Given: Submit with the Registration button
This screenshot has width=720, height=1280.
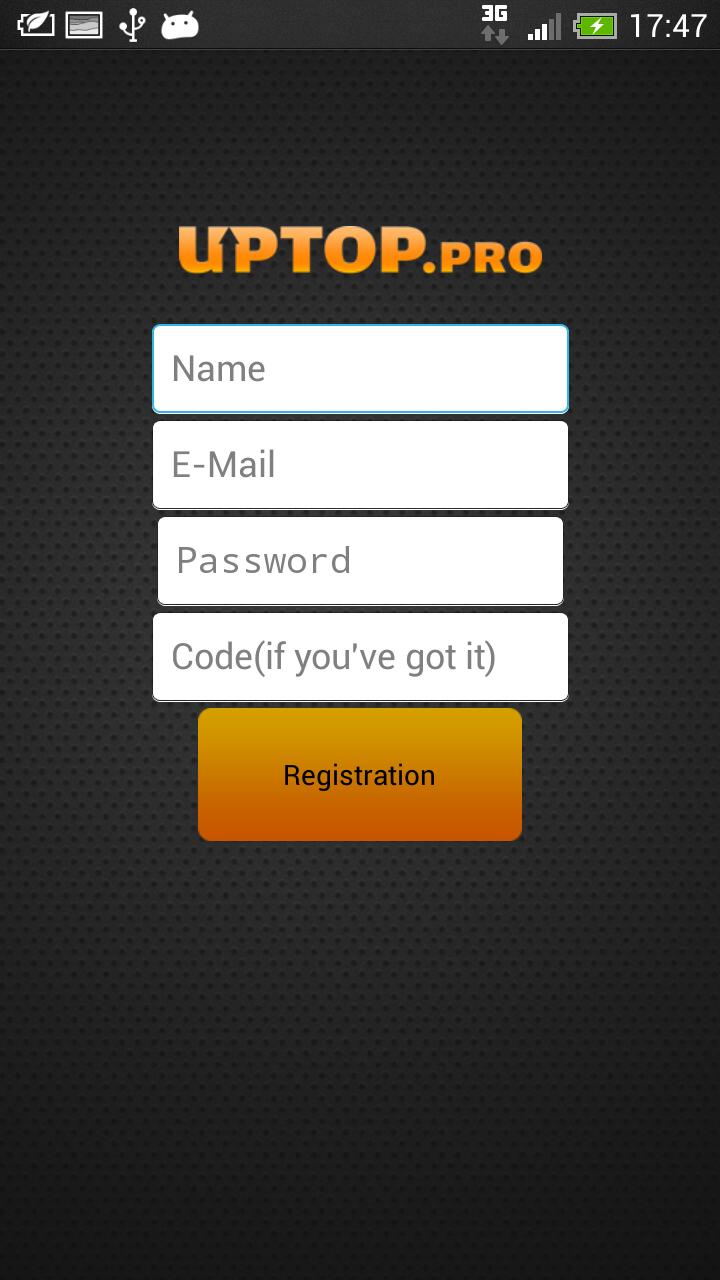Looking at the screenshot, I should [360, 775].
